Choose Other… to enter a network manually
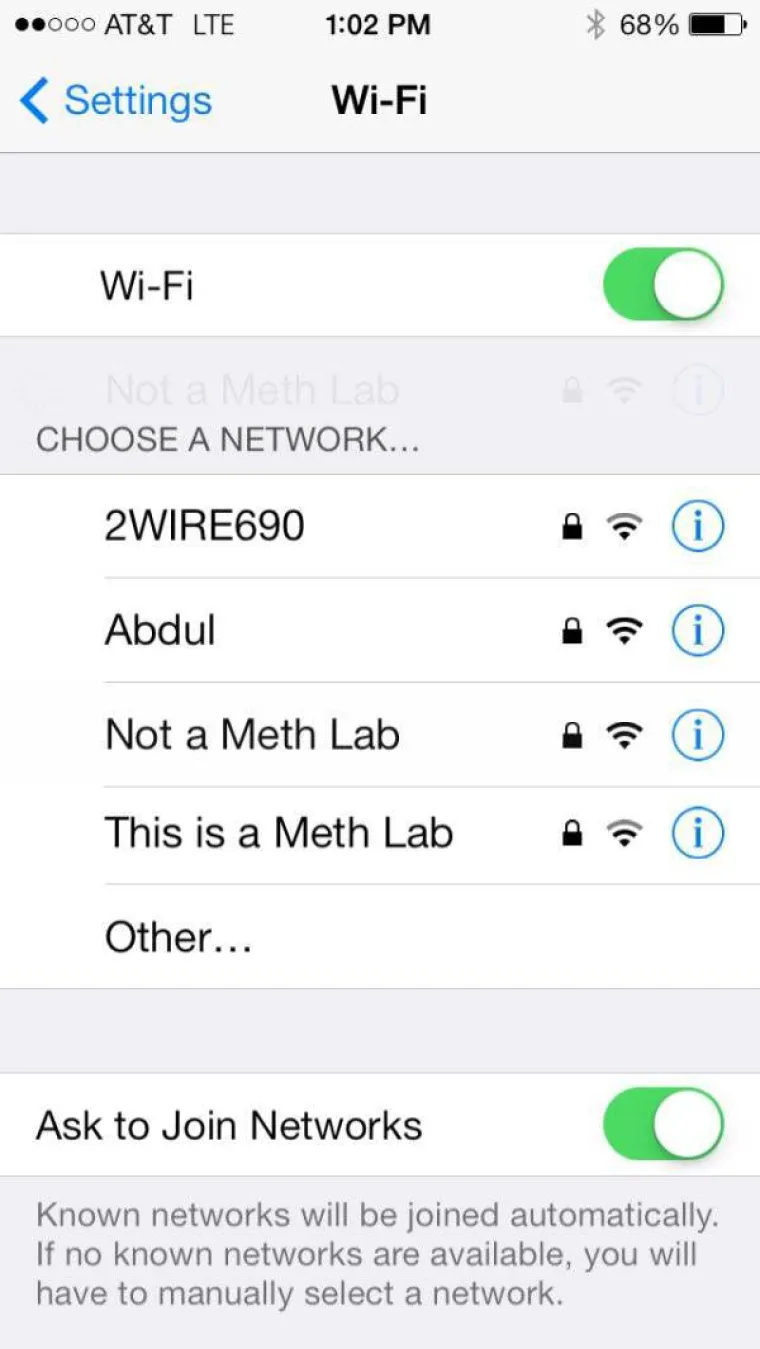The height and width of the screenshot is (1349, 760). click(300, 938)
